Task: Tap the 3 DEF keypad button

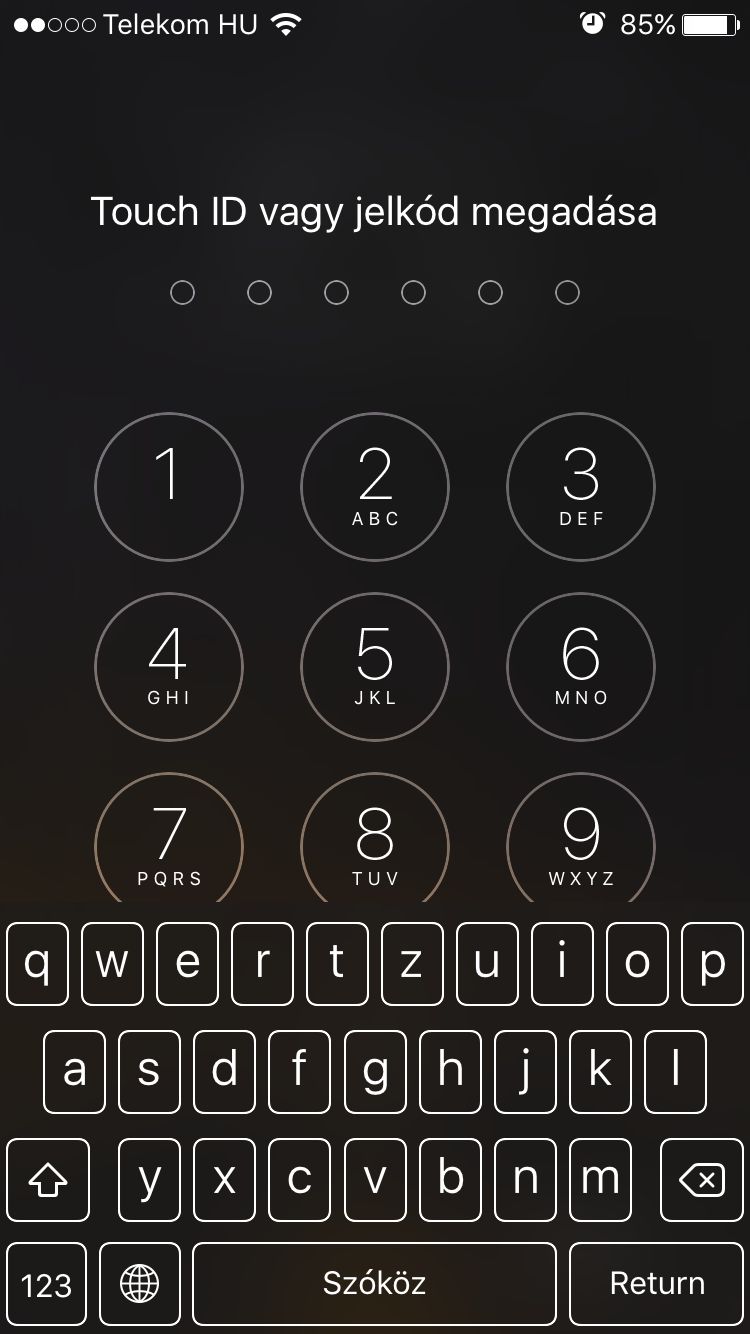Action: click(x=581, y=487)
